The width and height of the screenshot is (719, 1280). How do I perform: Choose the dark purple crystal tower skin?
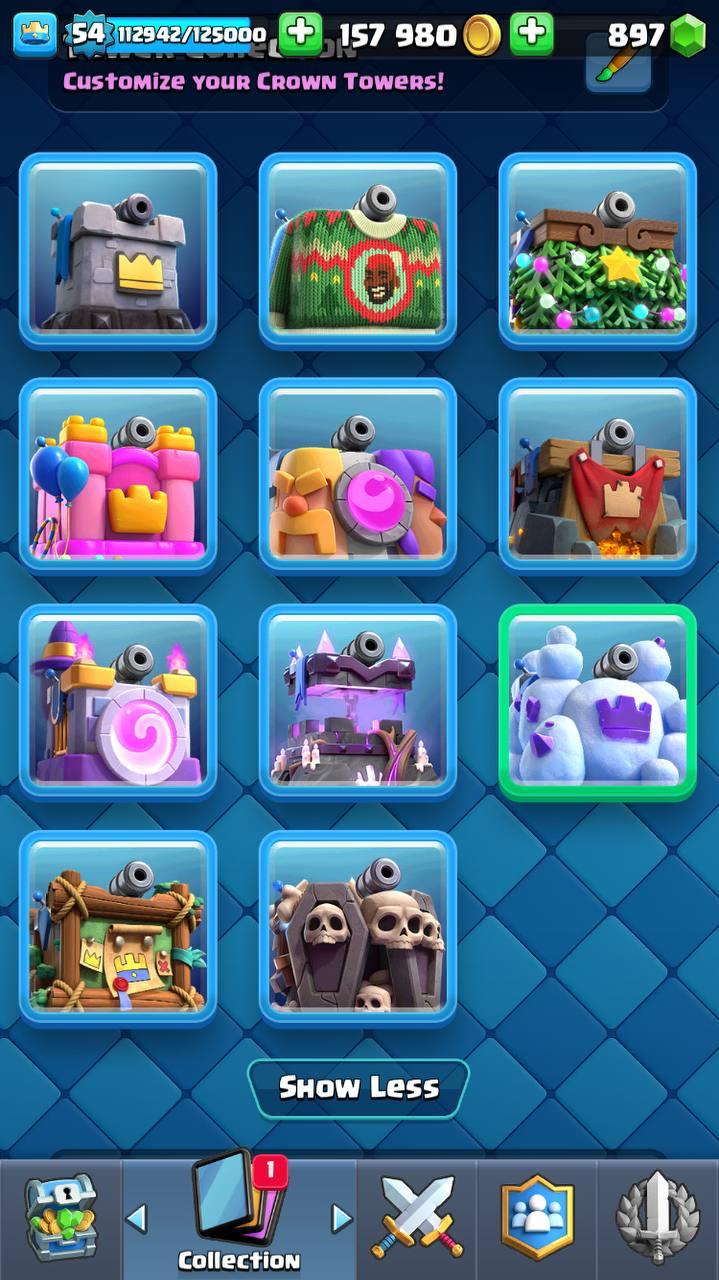(x=358, y=702)
